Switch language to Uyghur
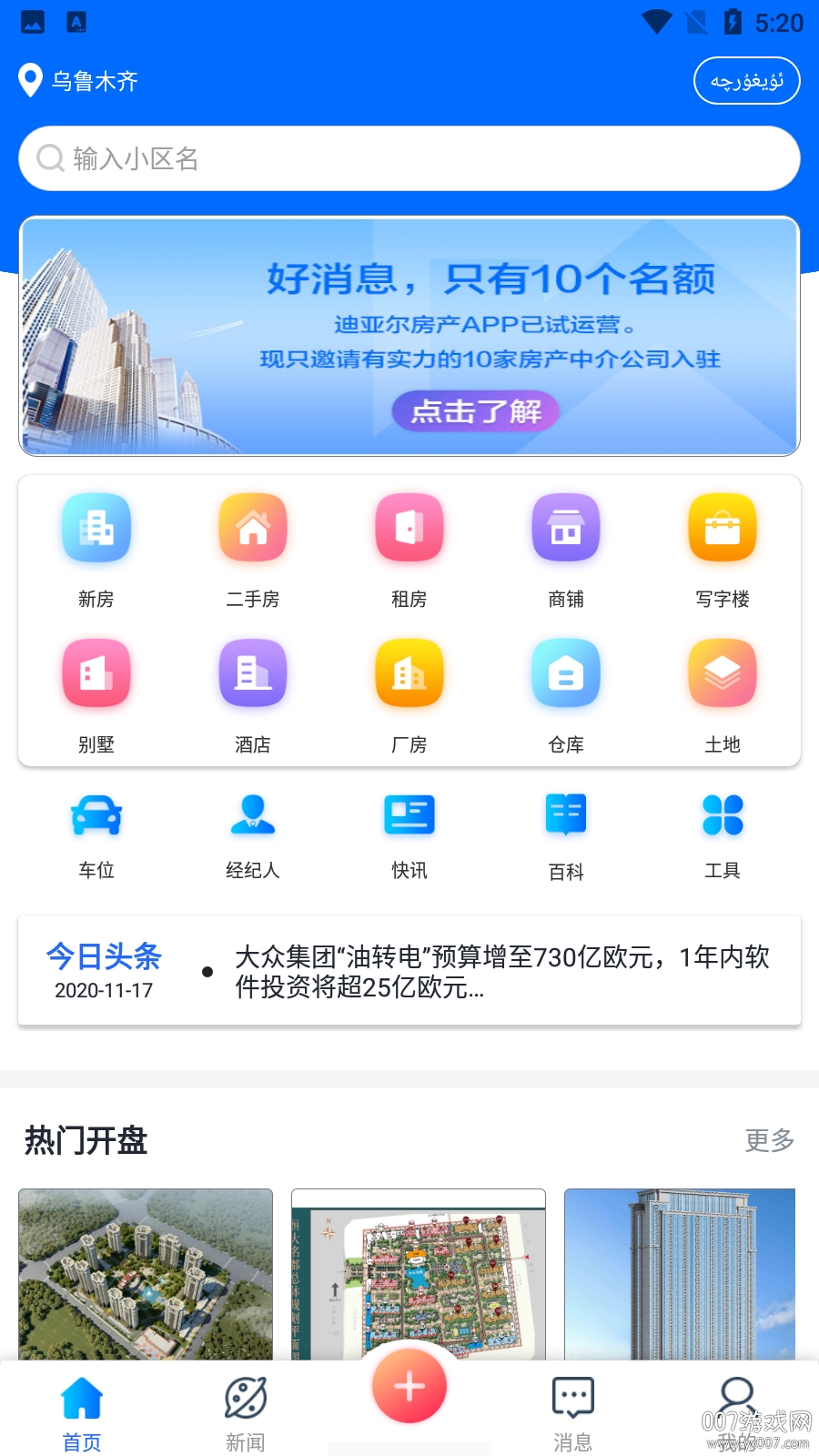819x1456 pixels. tap(746, 81)
